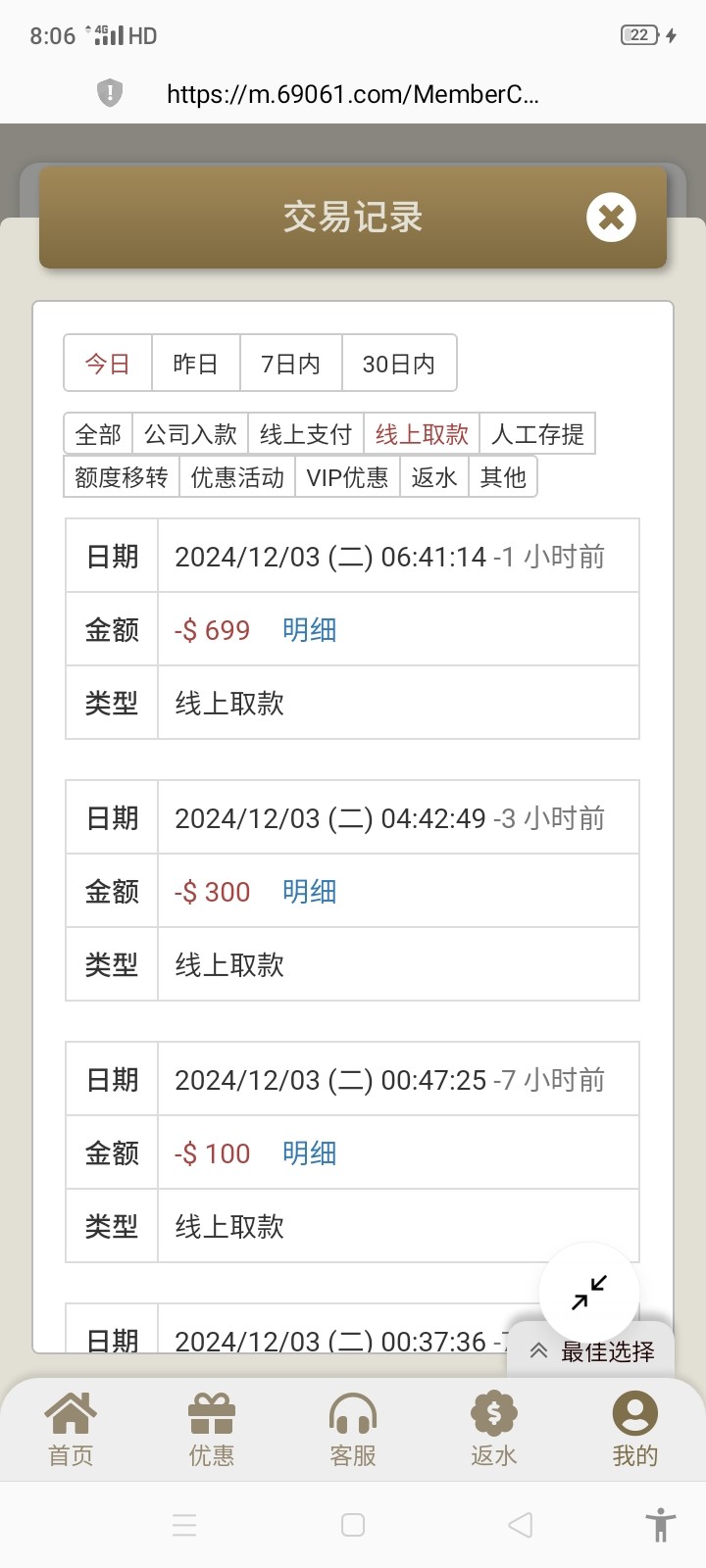706x1568 pixels.
Task: Select the 昨日 date range
Action: click(196, 364)
